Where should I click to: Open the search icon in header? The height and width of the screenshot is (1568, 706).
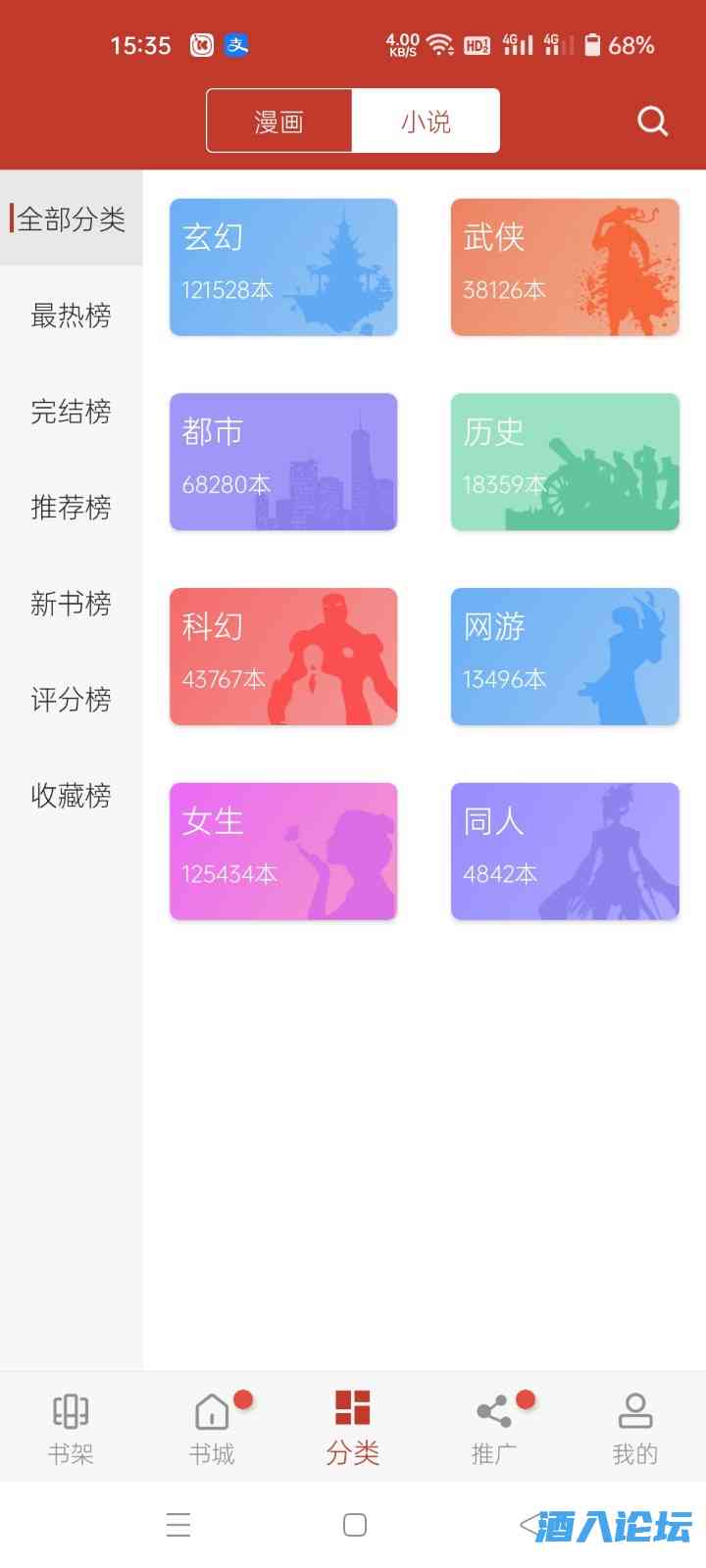(x=652, y=121)
